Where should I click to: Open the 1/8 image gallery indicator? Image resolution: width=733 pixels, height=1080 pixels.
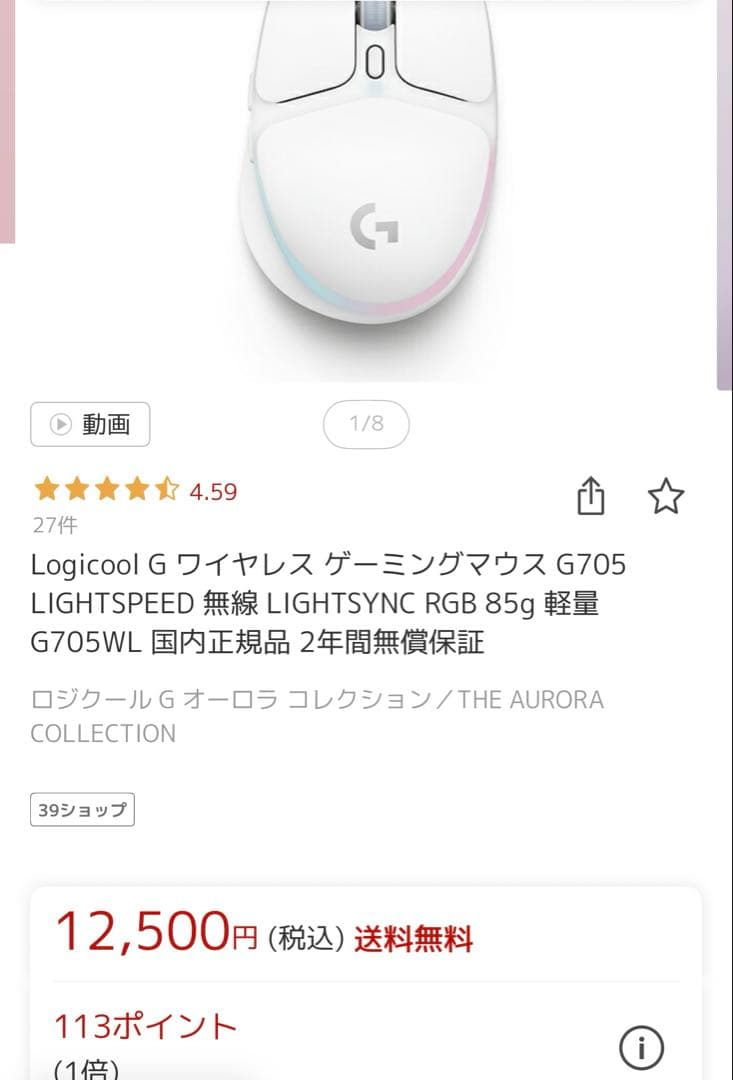[x=366, y=424]
